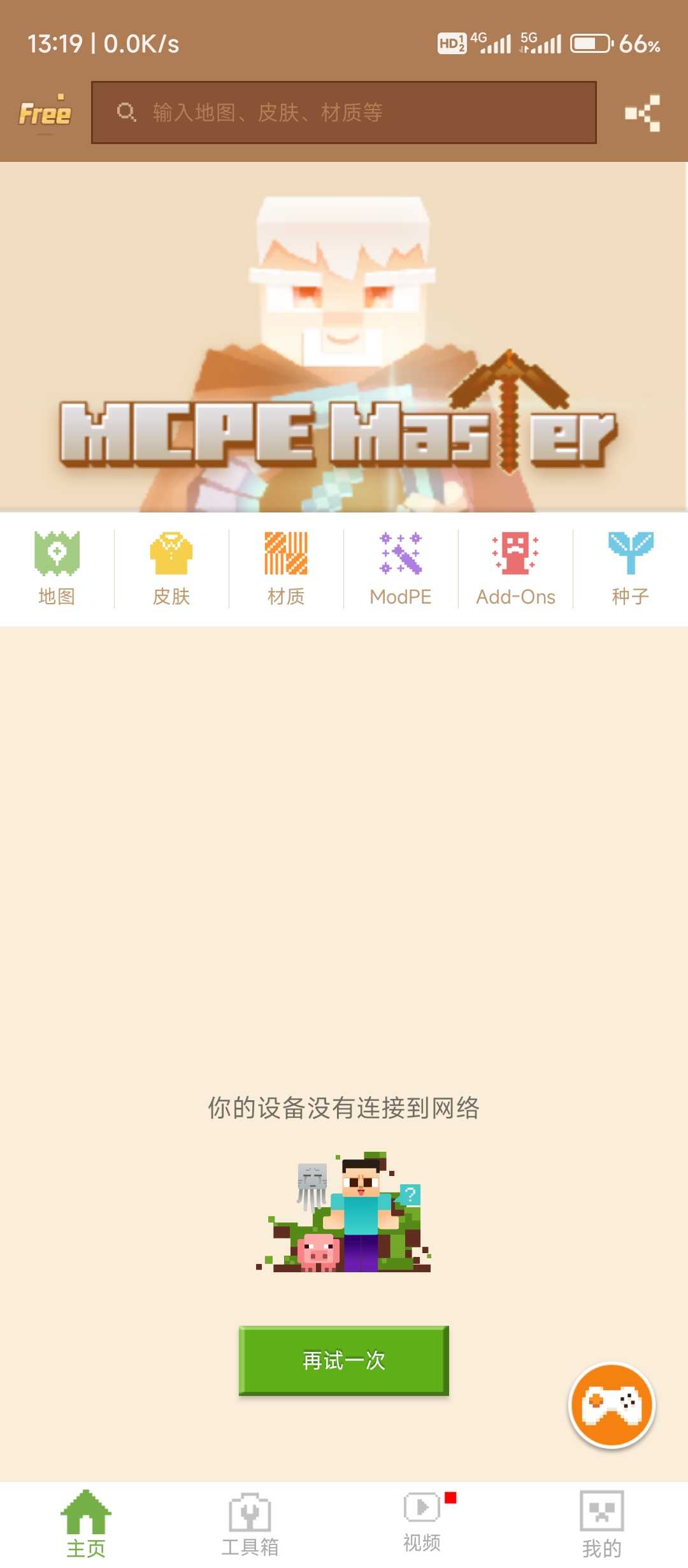Switch to the 视频 video tab
This screenshot has height=1568, width=688.
pyautogui.click(x=422, y=1522)
